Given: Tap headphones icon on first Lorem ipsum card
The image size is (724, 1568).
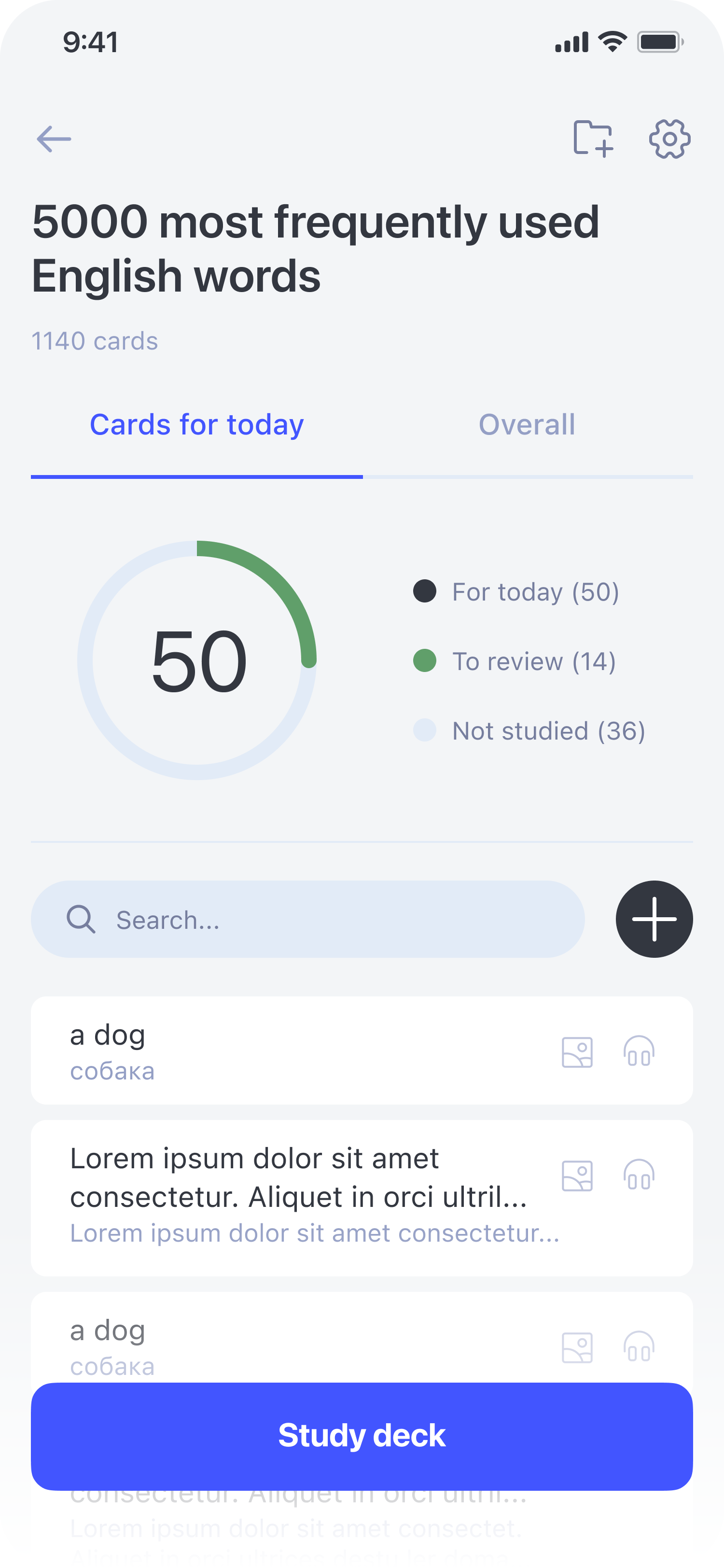Looking at the screenshot, I should tap(639, 1175).
